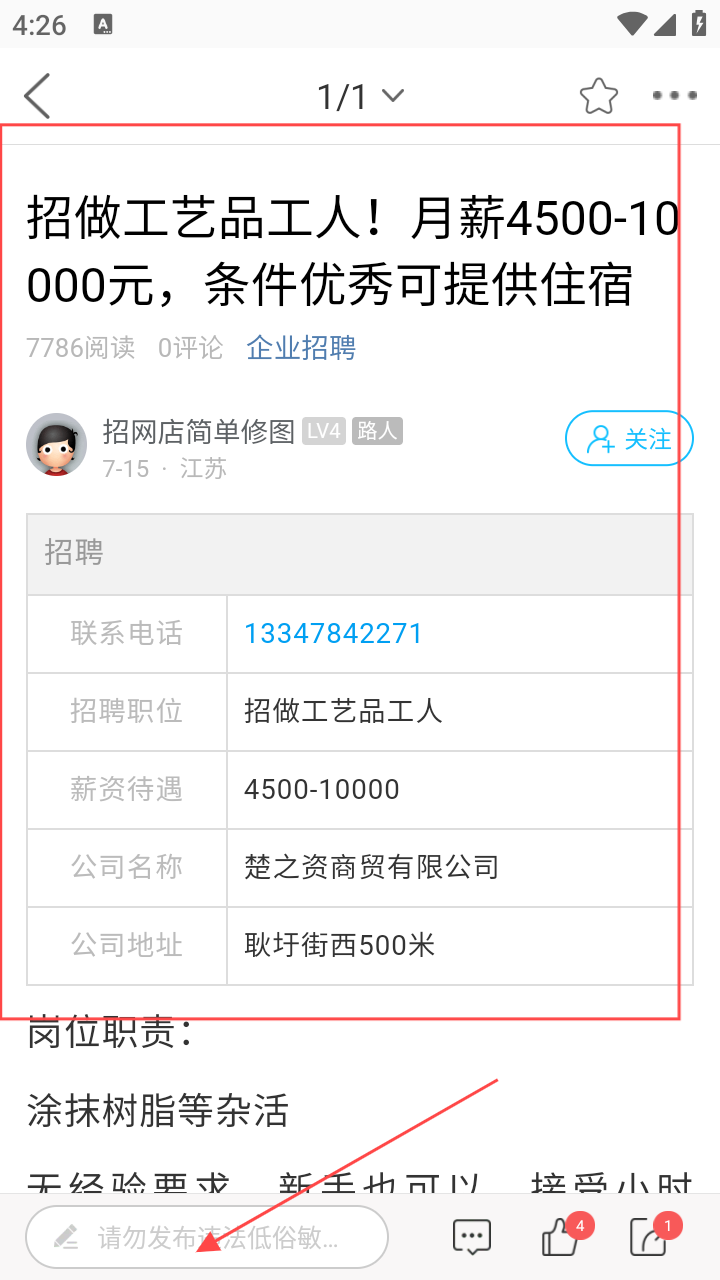Open profile name 招网店简单修图
Screen dimensions: 720x1280
199,431
